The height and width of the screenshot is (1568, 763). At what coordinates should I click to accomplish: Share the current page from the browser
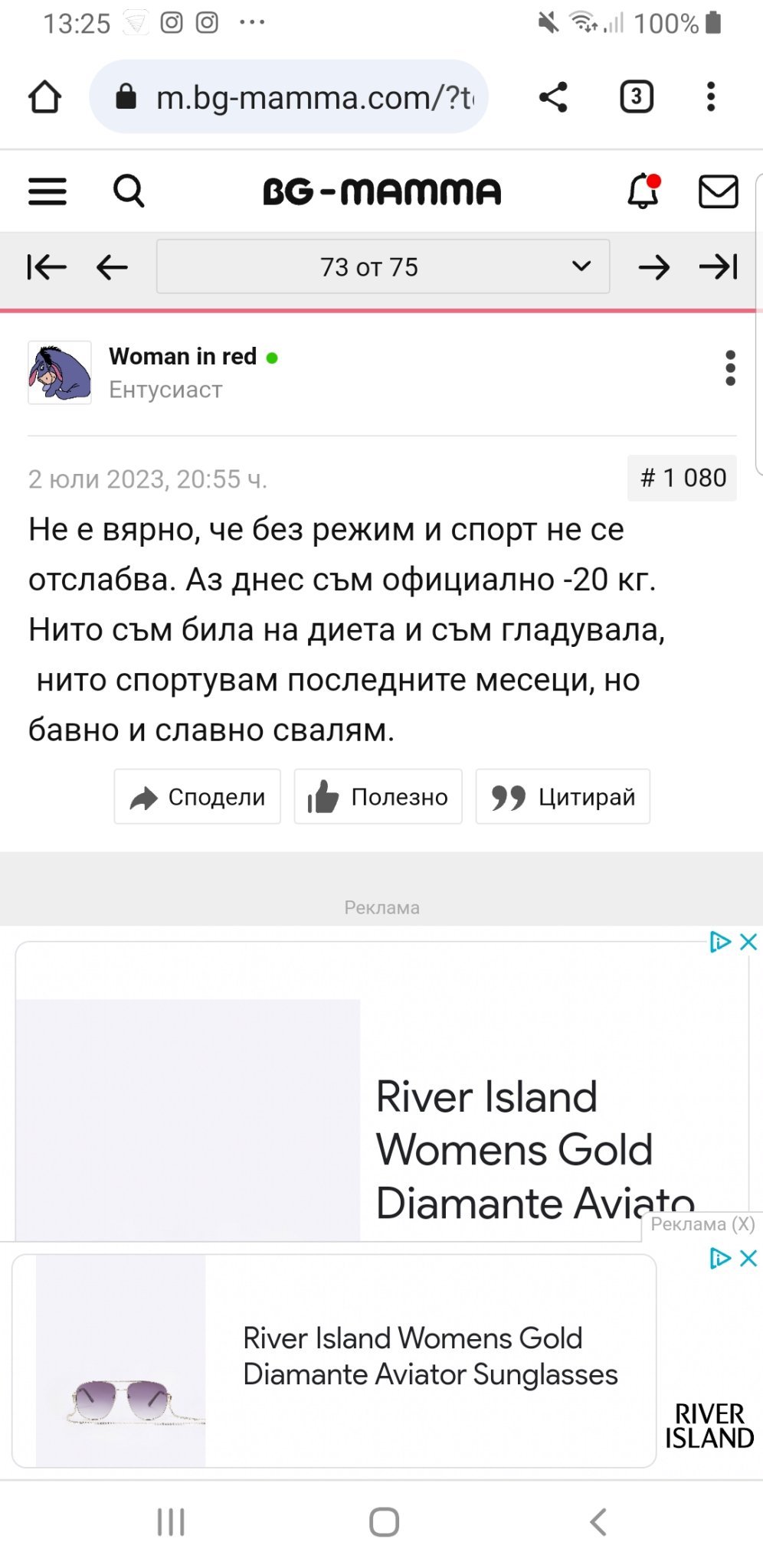coord(553,97)
